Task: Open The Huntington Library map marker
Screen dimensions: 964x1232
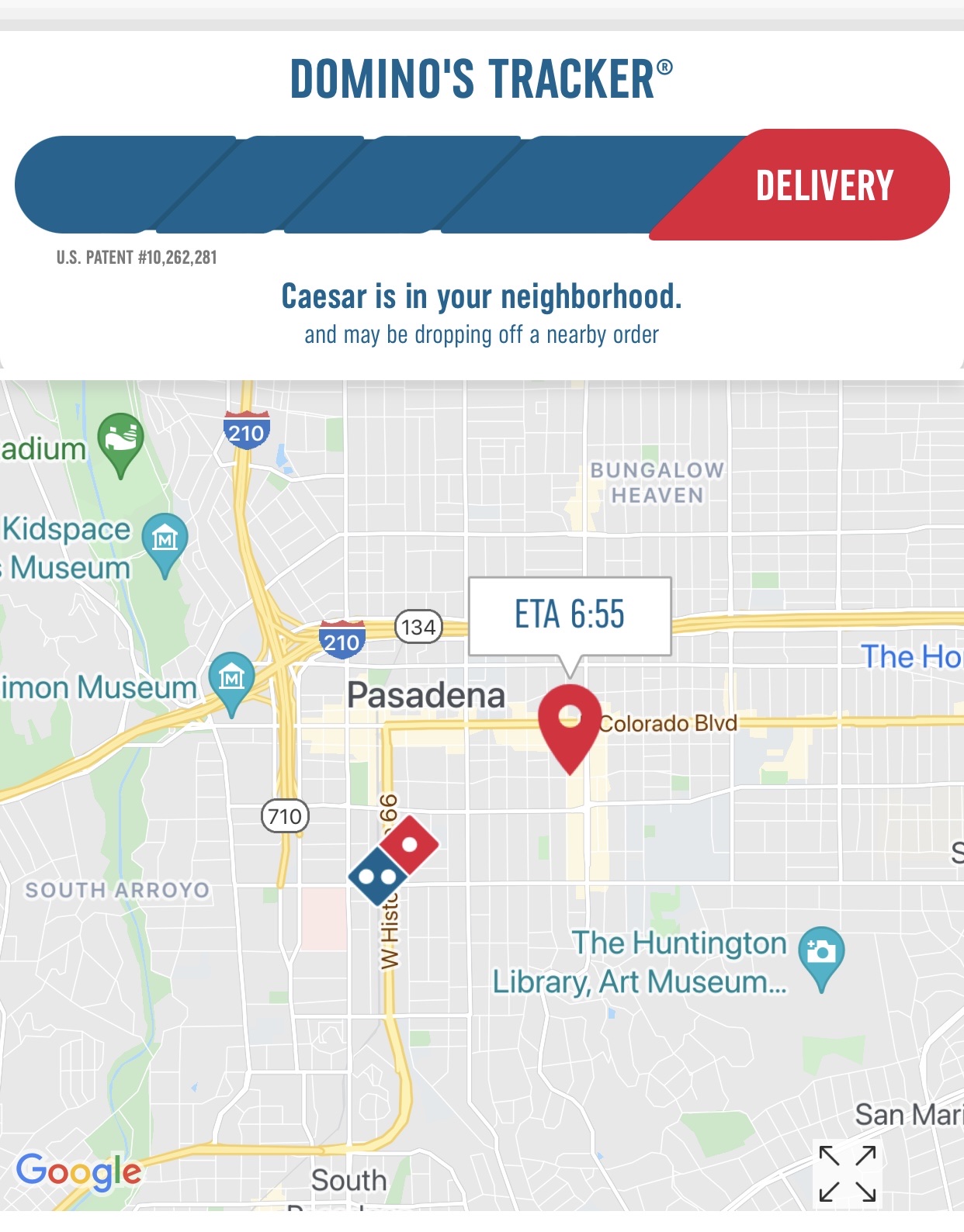Action: (820, 953)
